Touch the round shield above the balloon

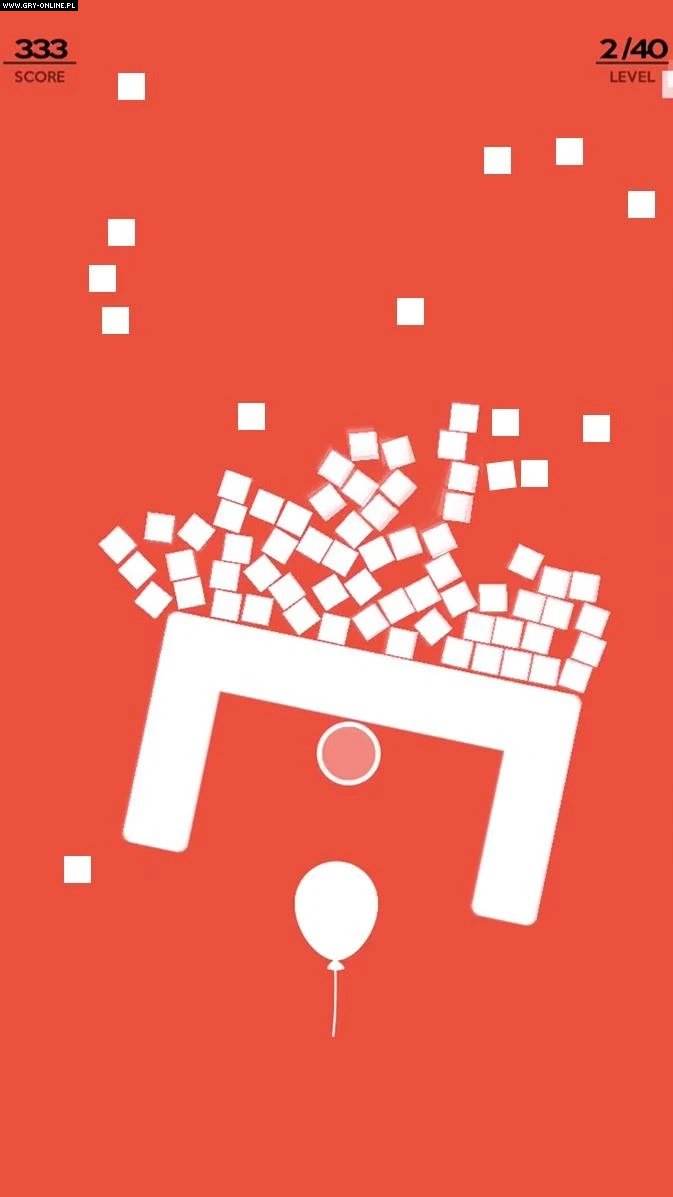[349, 753]
